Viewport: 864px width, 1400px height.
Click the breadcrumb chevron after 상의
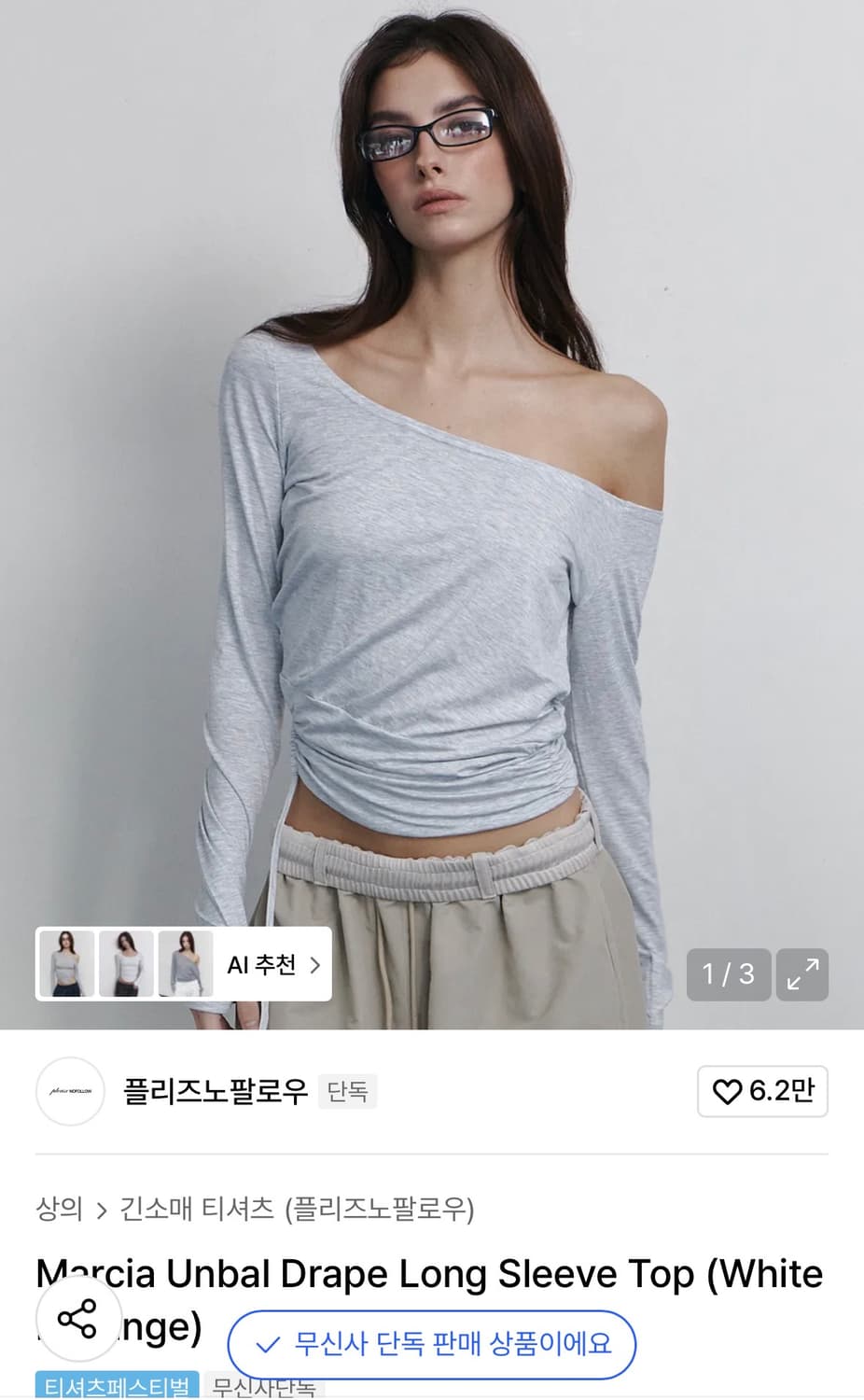coord(102,1208)
